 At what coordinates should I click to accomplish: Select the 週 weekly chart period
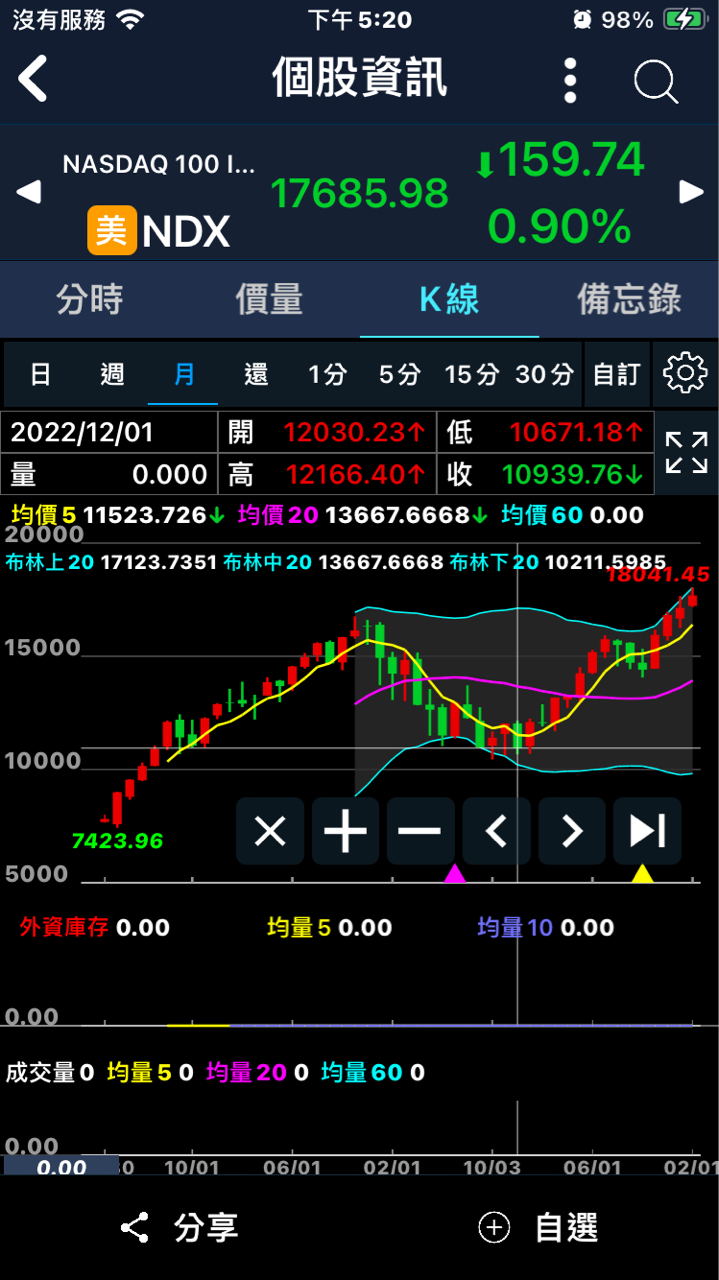click(x=112, y=375)
